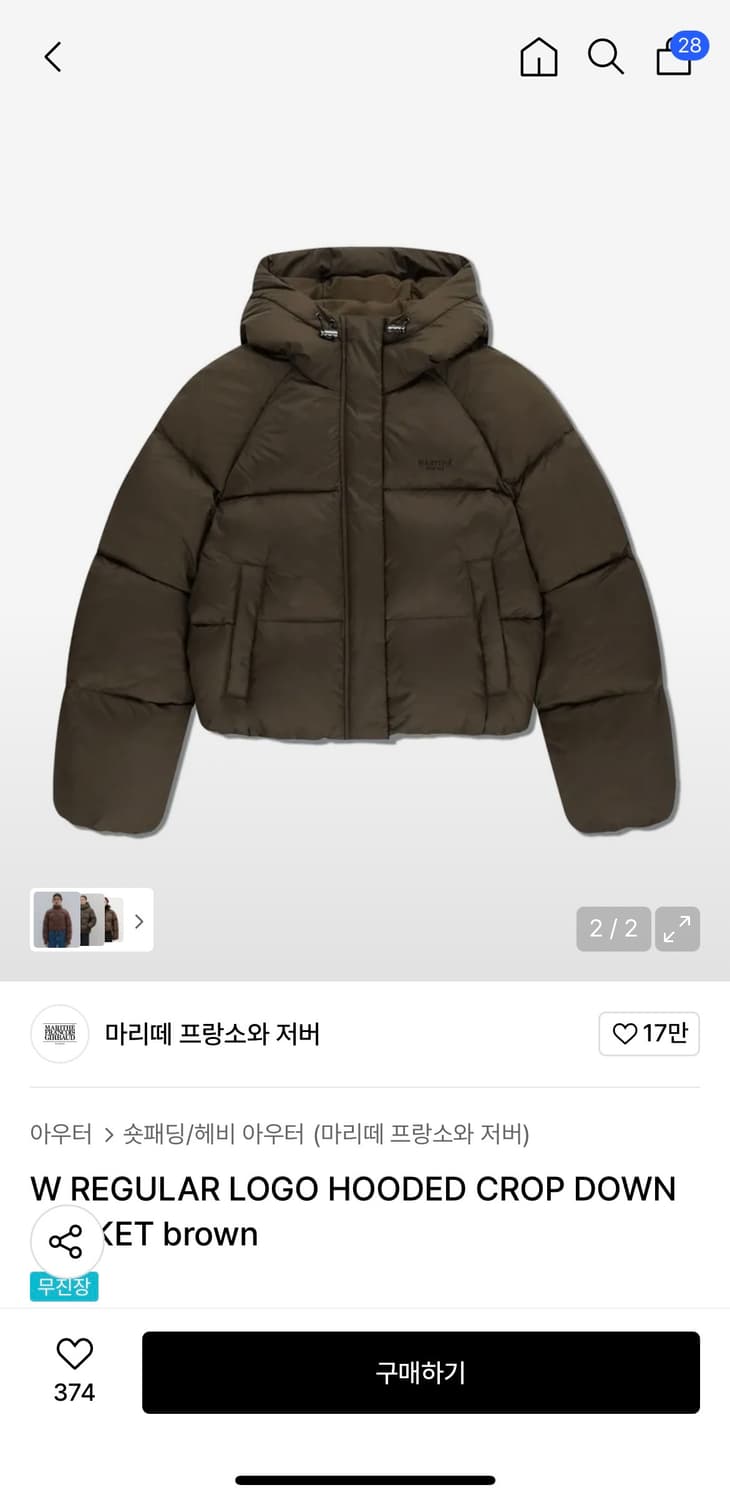Tap the back arrow to return

[52, 57]
